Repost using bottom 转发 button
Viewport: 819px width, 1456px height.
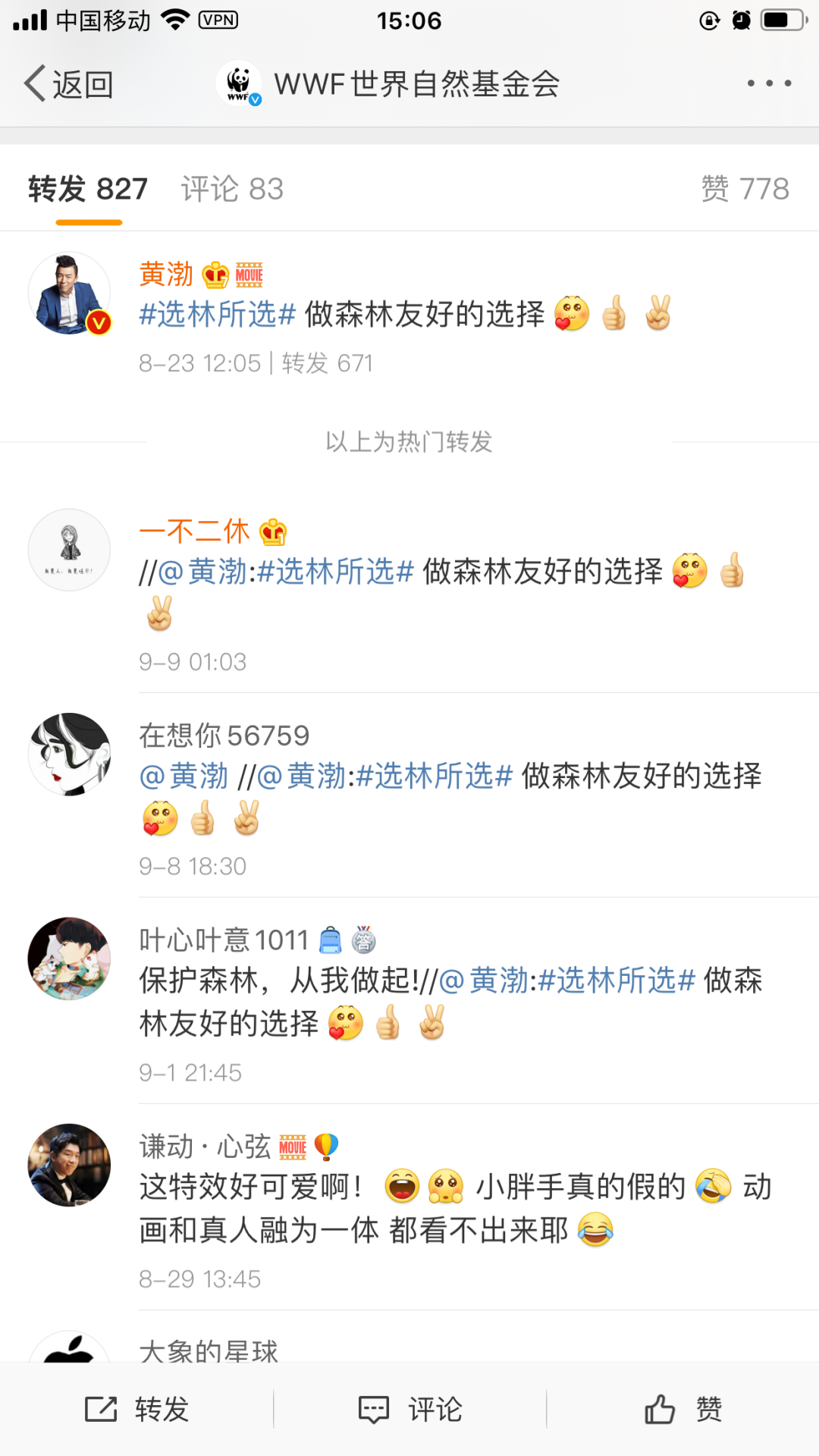tap(136, 1410)
